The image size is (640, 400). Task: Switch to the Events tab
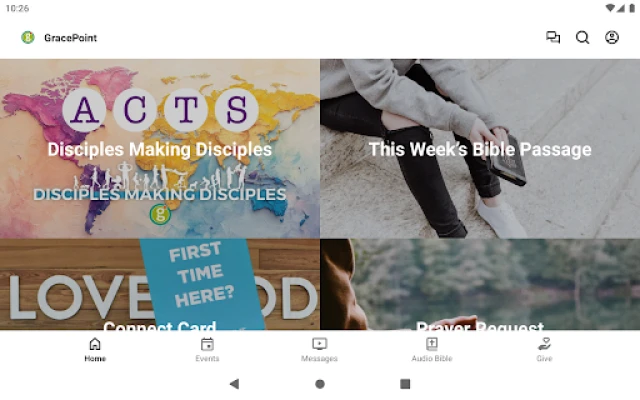coord(207,349)
